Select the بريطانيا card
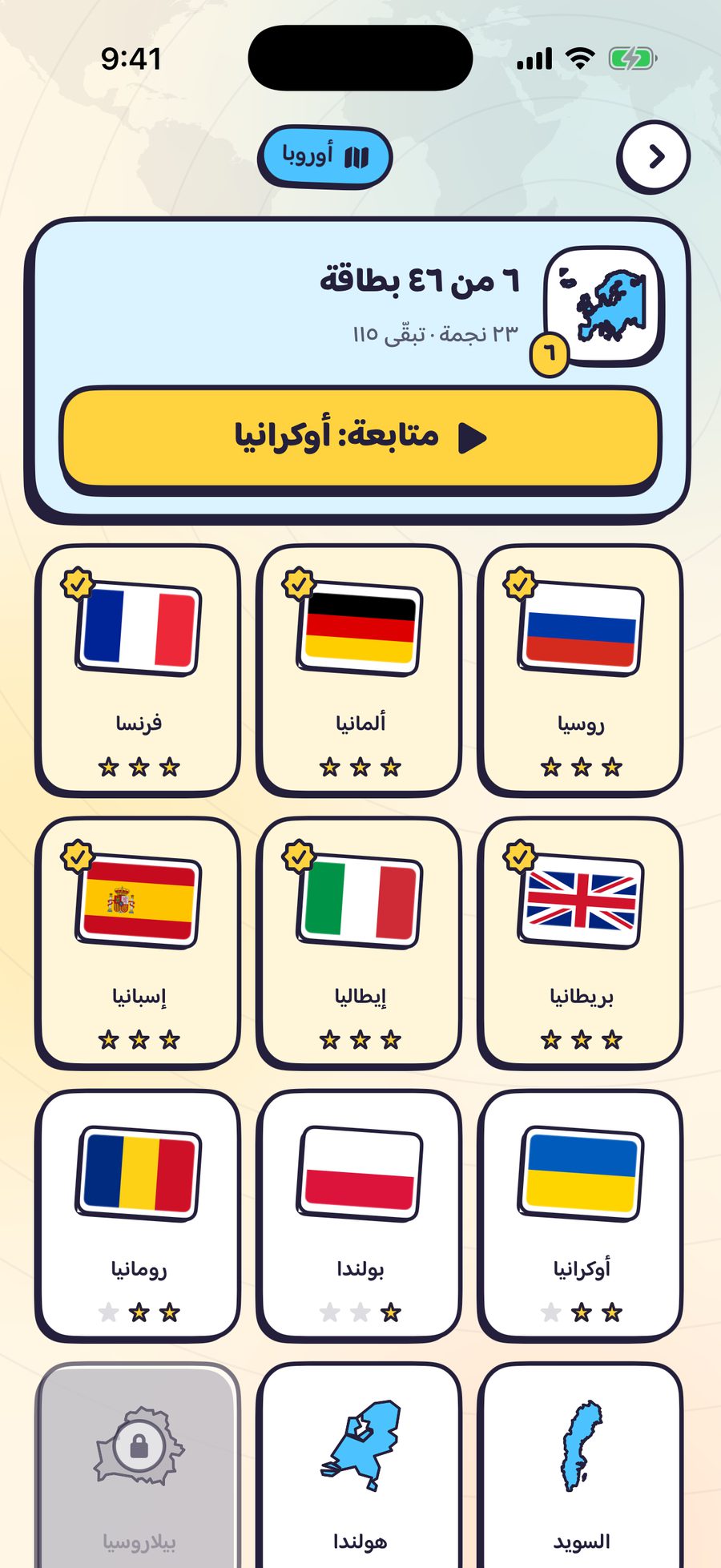This screenshot has width=721, height=1568. [x=581, y=943]
